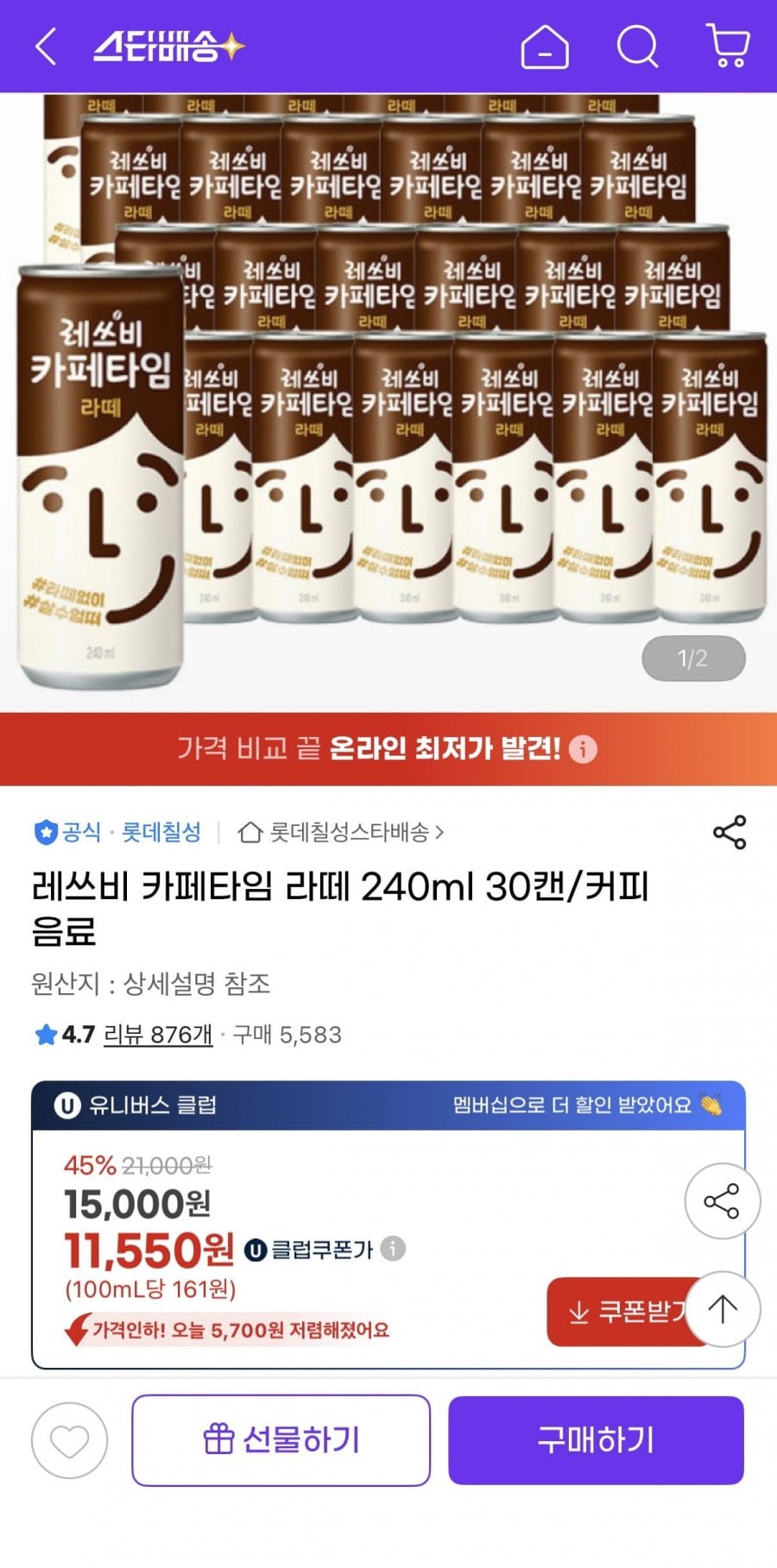
Task: View info on 온라인 최저가 banner
Action: pyautogui.click(x=583, y=749)
